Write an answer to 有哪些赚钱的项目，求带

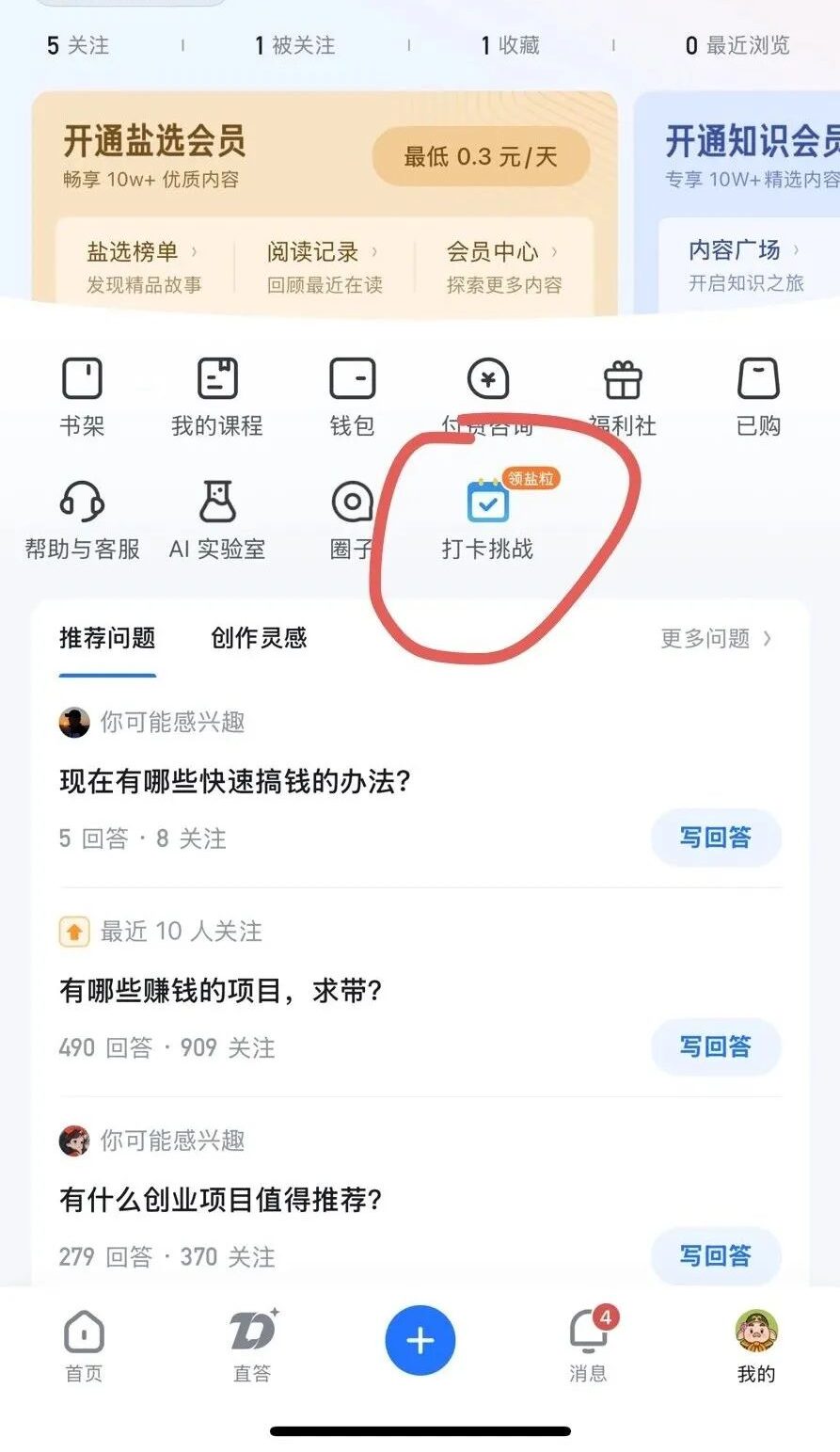click(x=716, y=1046)
